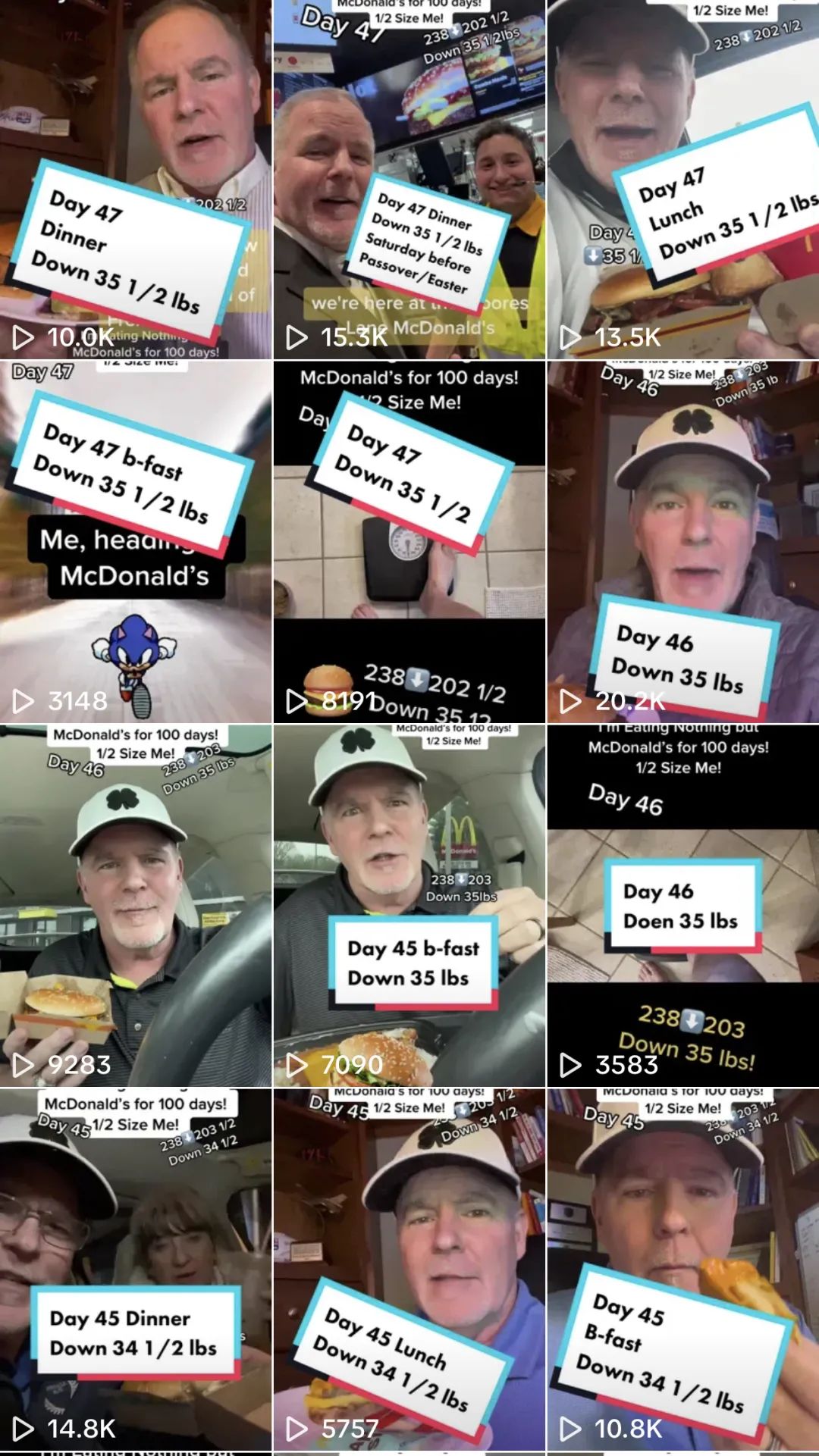Watch the Day 47 b-fast Sonic video
Screen dimensions: 819x1456
[136, 542]
